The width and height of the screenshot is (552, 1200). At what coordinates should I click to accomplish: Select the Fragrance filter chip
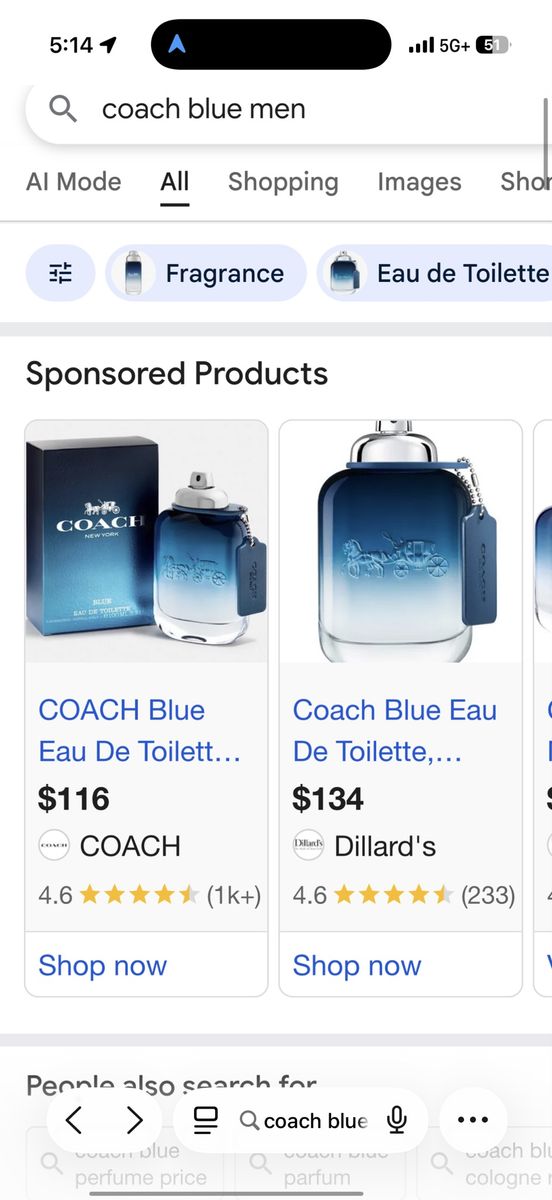pos(206,273)
